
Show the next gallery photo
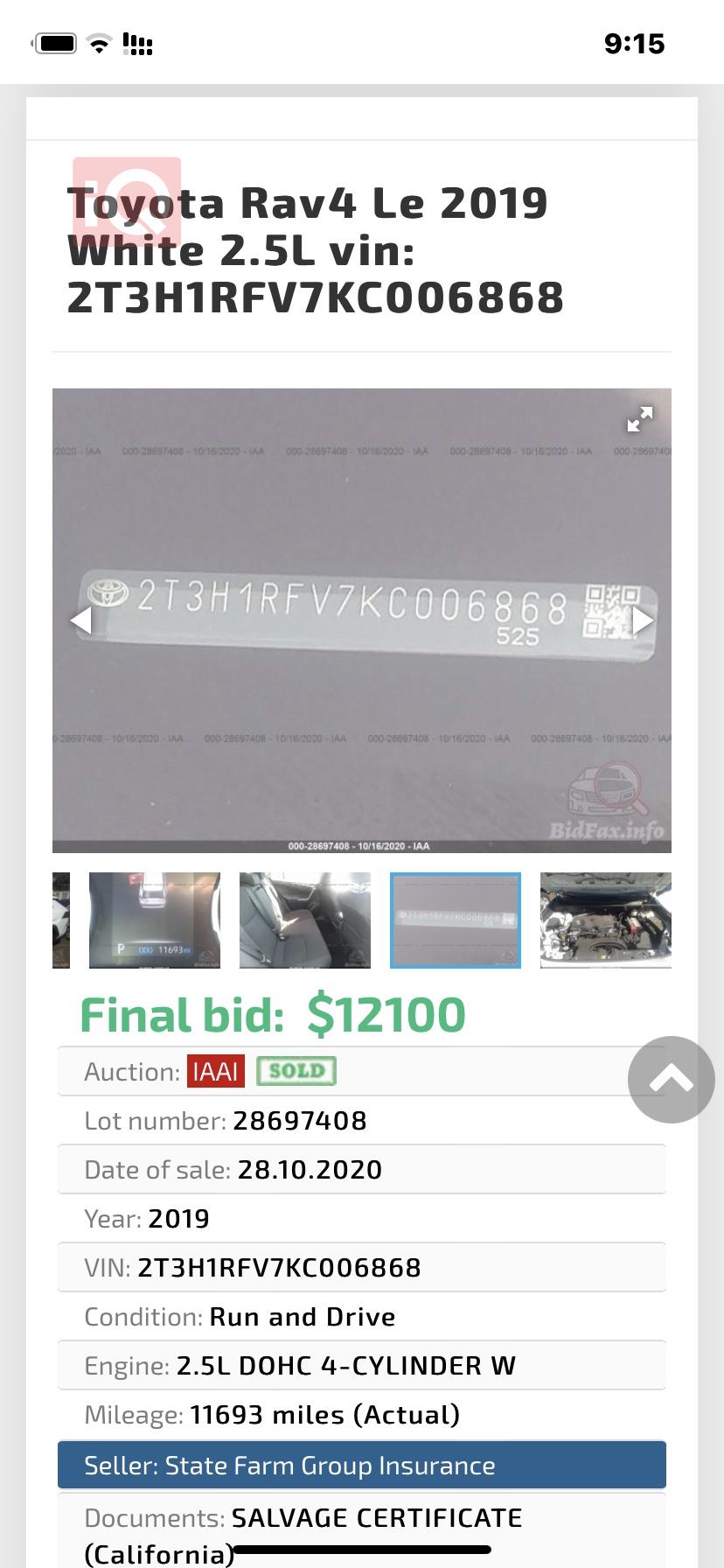(x=643, y=620)
